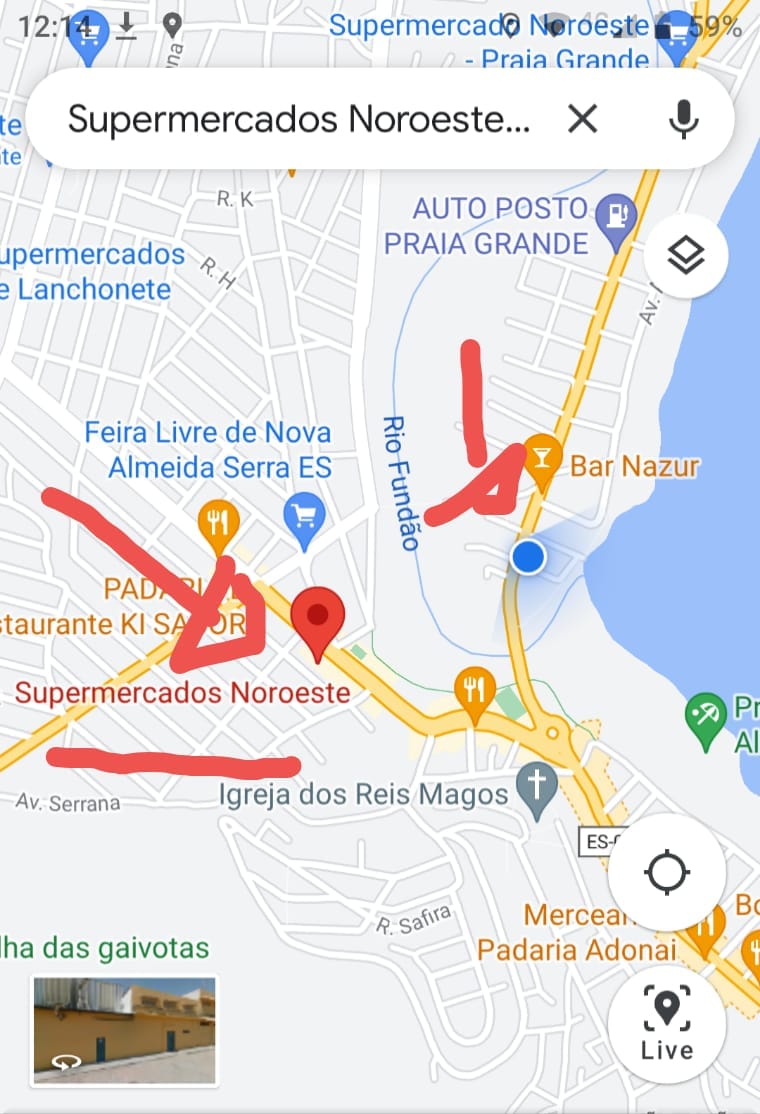Viewport: 760px width, 1114px height.
Task: Clear the Supermercados Noroeste search text
Action: click(x=582, y=120)
